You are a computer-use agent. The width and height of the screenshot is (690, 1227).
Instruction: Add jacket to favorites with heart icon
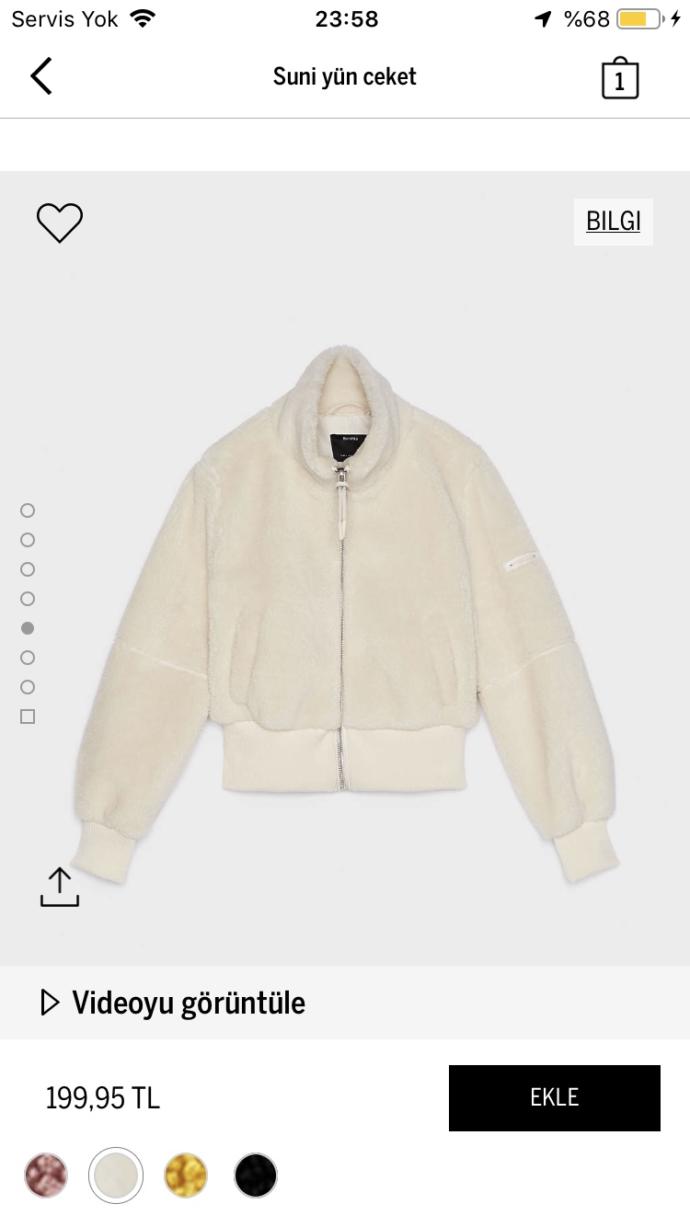tap(60, 222)
